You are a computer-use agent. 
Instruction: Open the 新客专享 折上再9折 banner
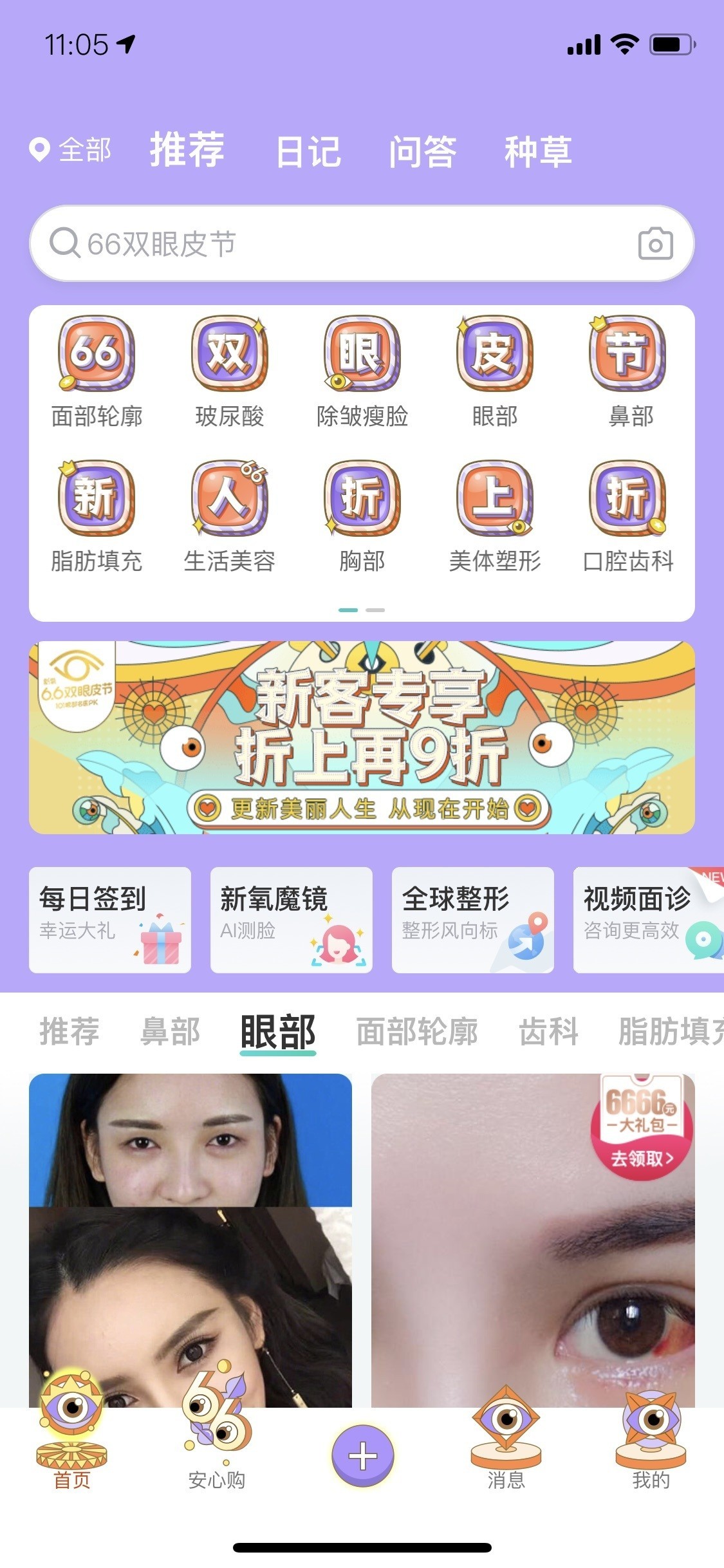coord(362,738)
